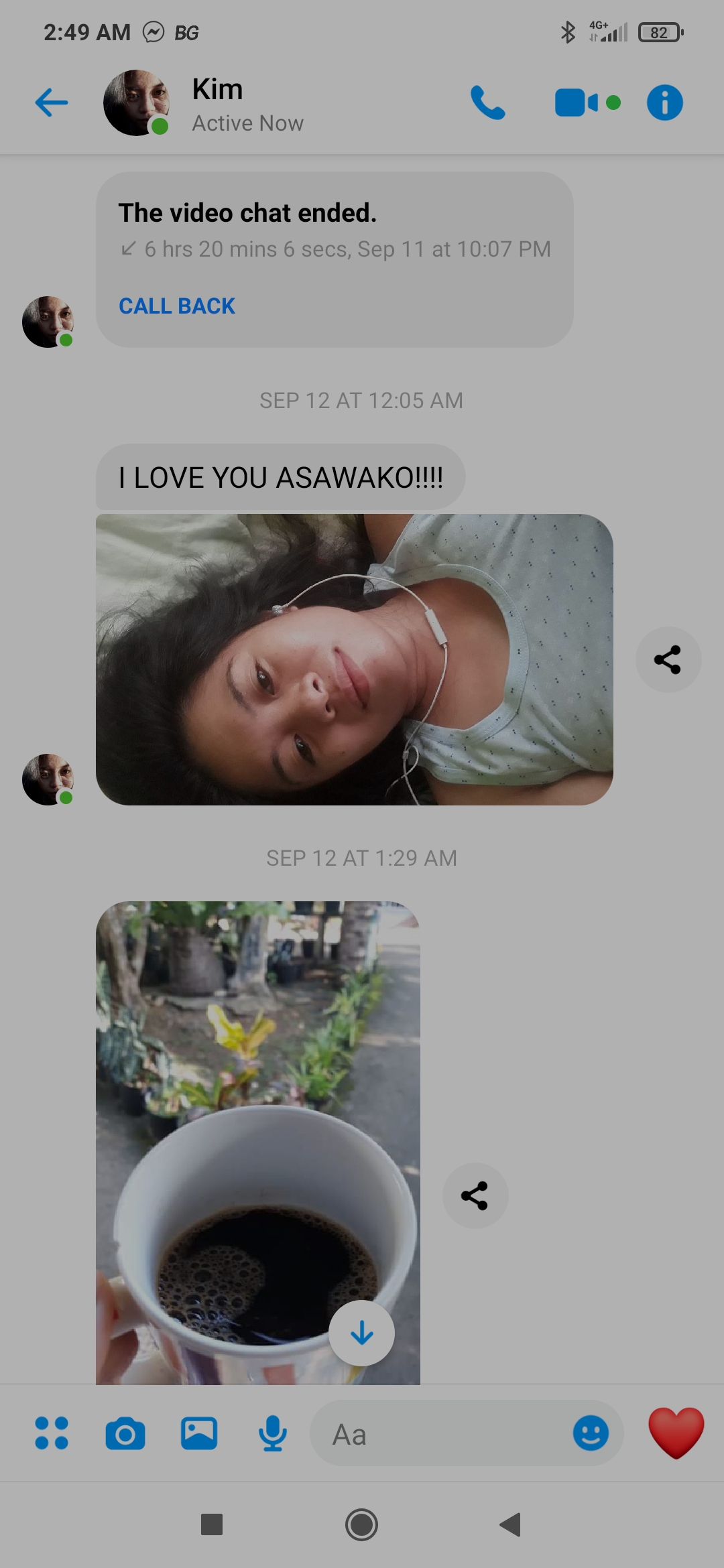Open the gallery image picker
Screen dimensions: 724x1568
[x=199, y=1433]
